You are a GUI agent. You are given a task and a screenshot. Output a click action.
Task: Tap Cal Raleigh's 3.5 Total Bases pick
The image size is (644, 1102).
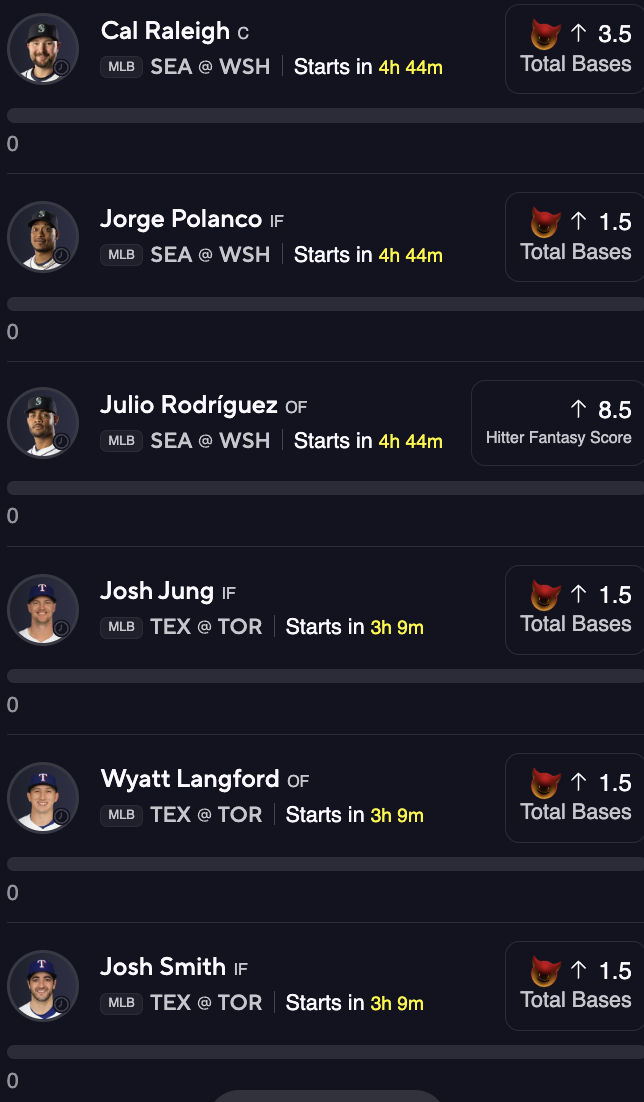(574, 48)
